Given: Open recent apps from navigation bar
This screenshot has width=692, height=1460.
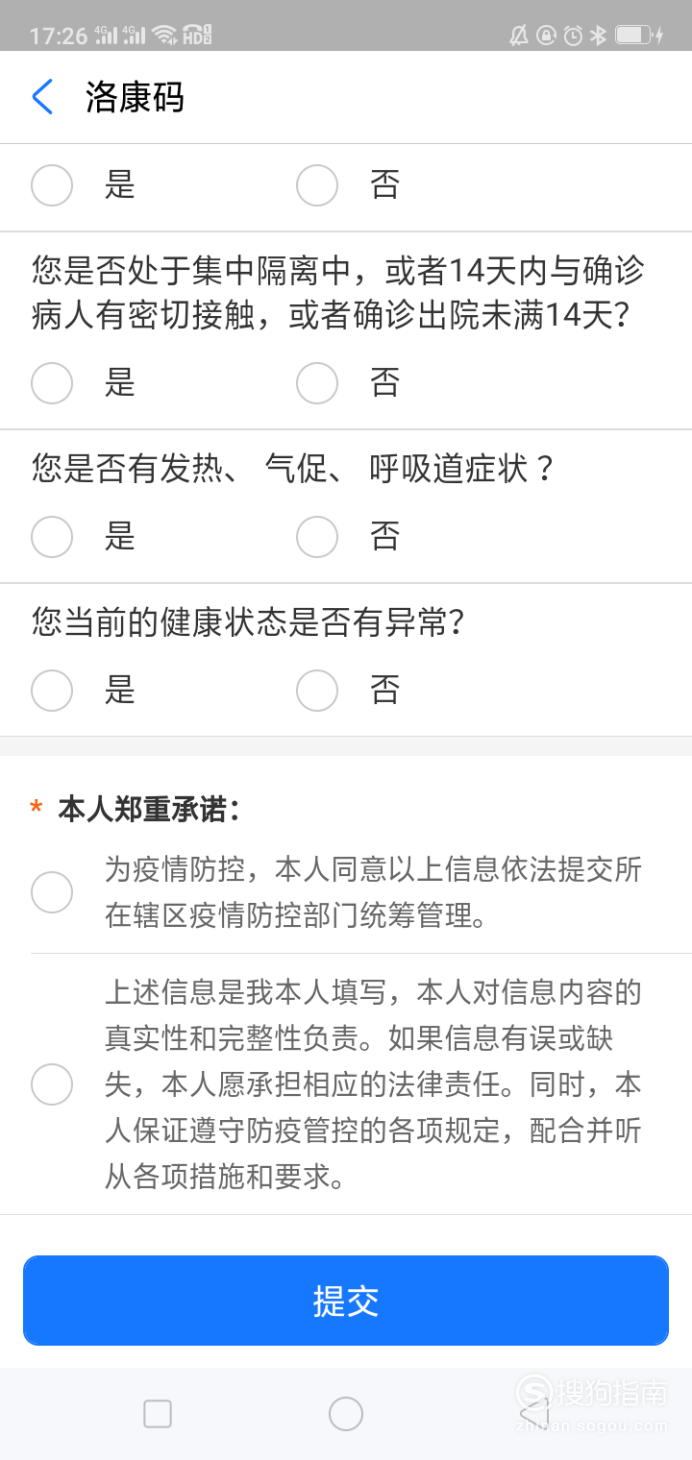Looking at the screenshot, I should click(158, 1414).
